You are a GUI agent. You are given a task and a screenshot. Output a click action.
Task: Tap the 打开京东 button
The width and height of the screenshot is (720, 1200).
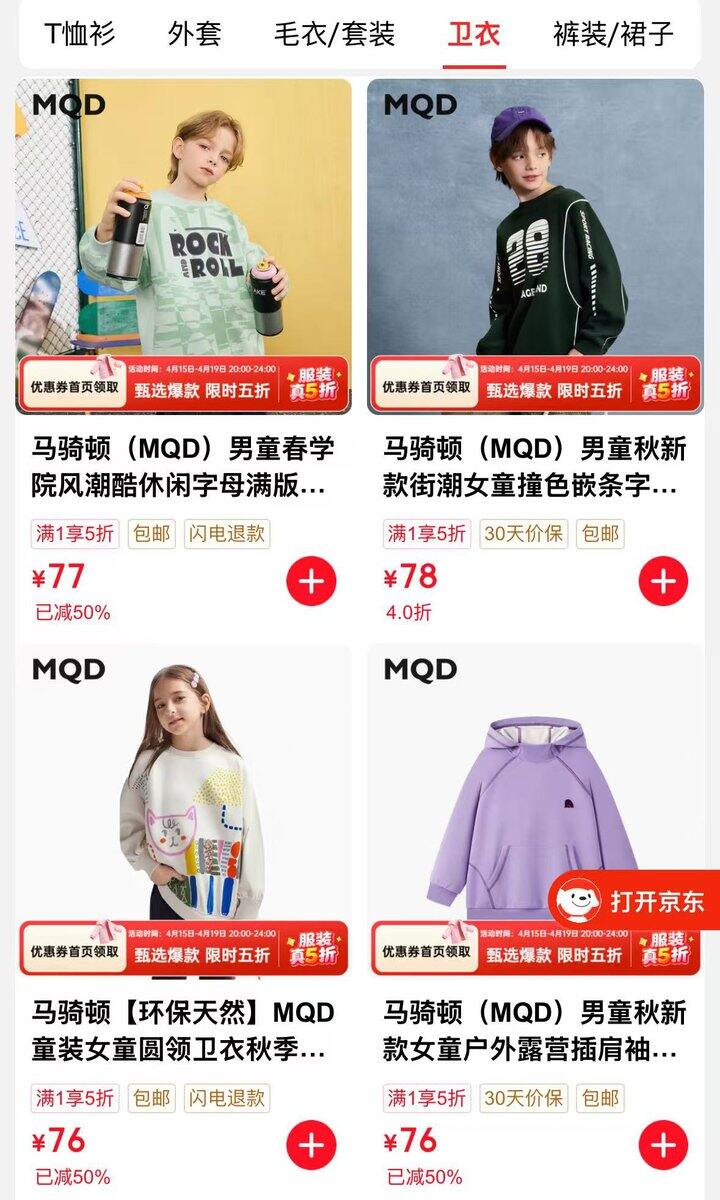point(635,901)
